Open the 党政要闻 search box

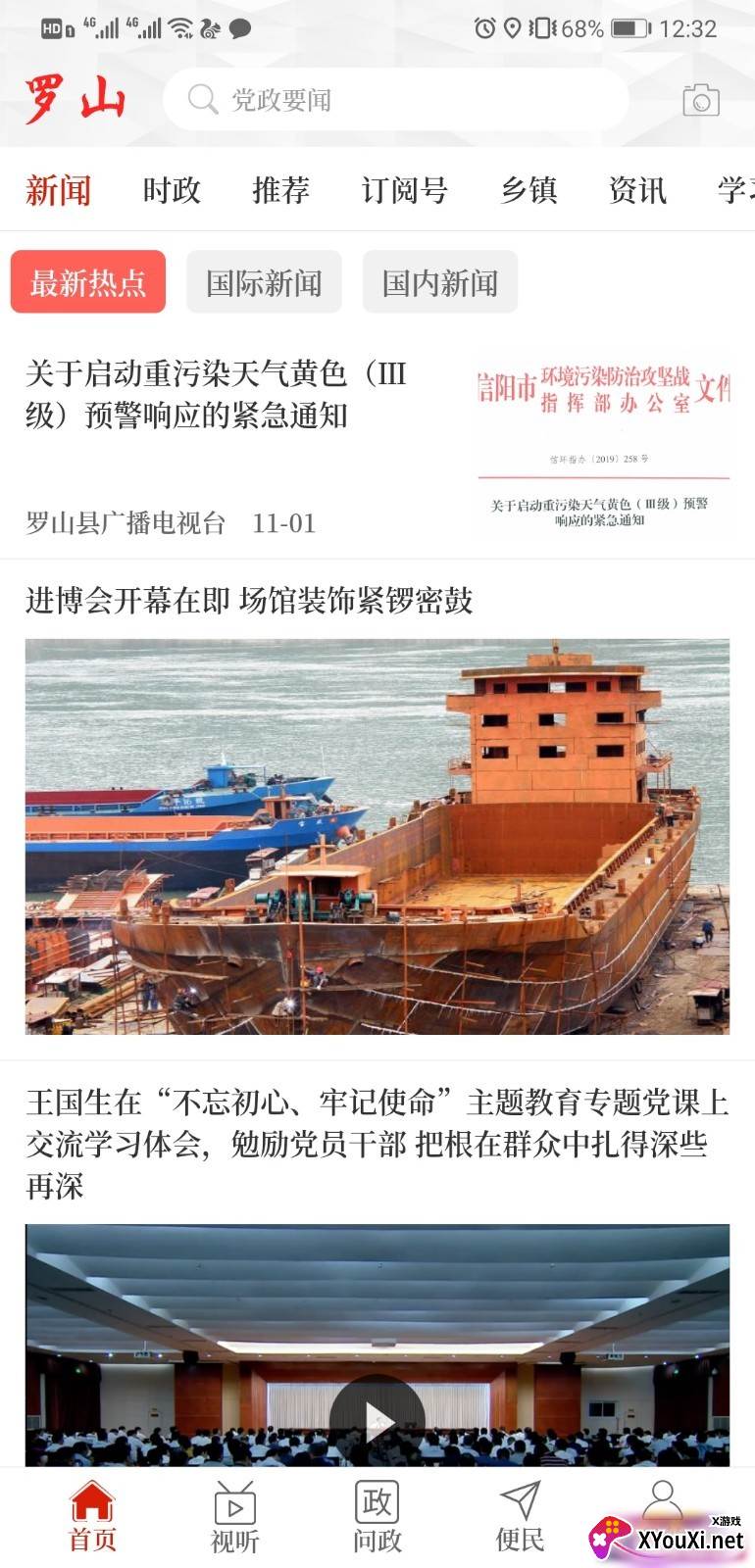point(395,99)
